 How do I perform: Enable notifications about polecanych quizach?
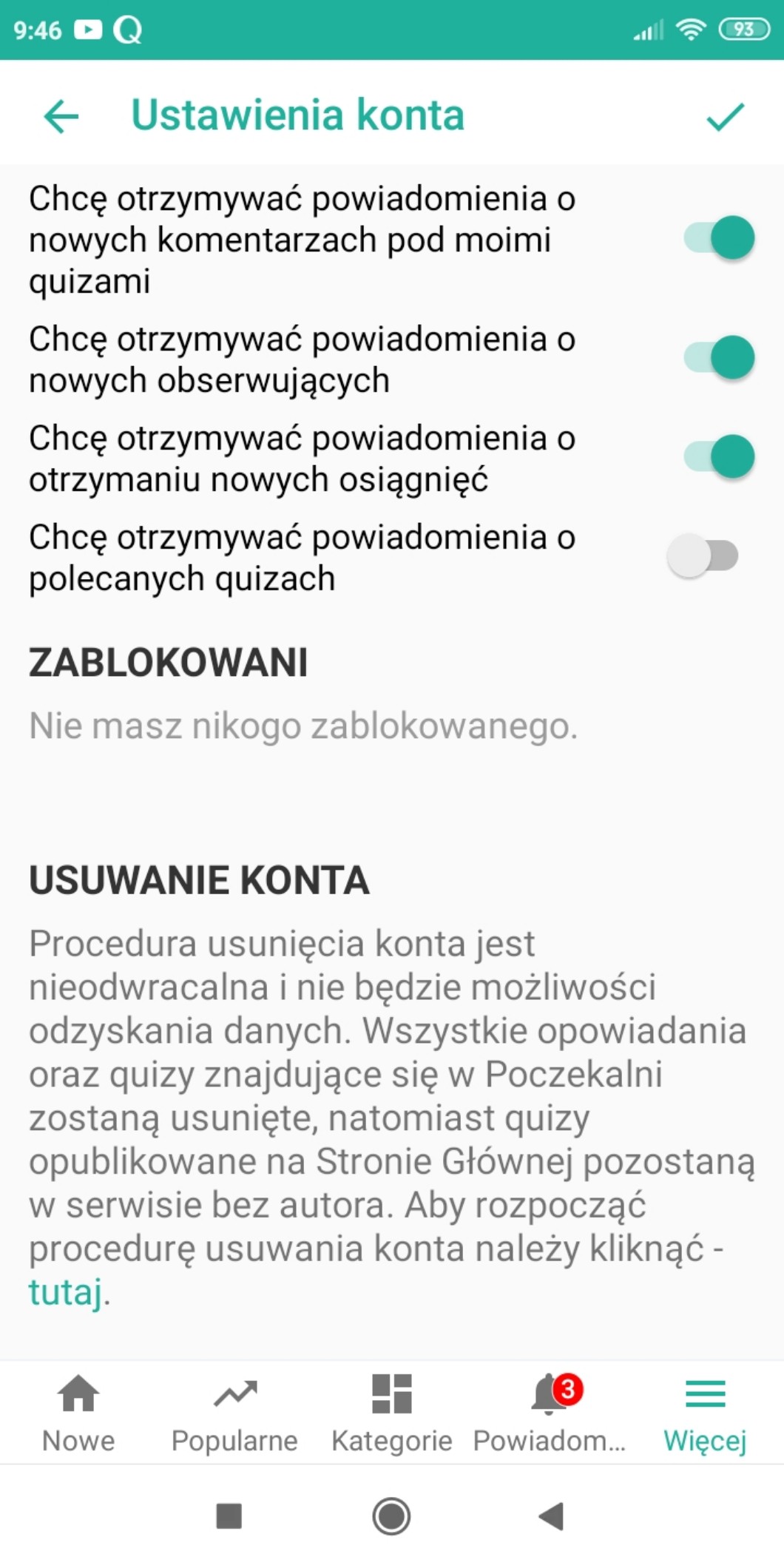pyautogui.click(x=703, y=556)
